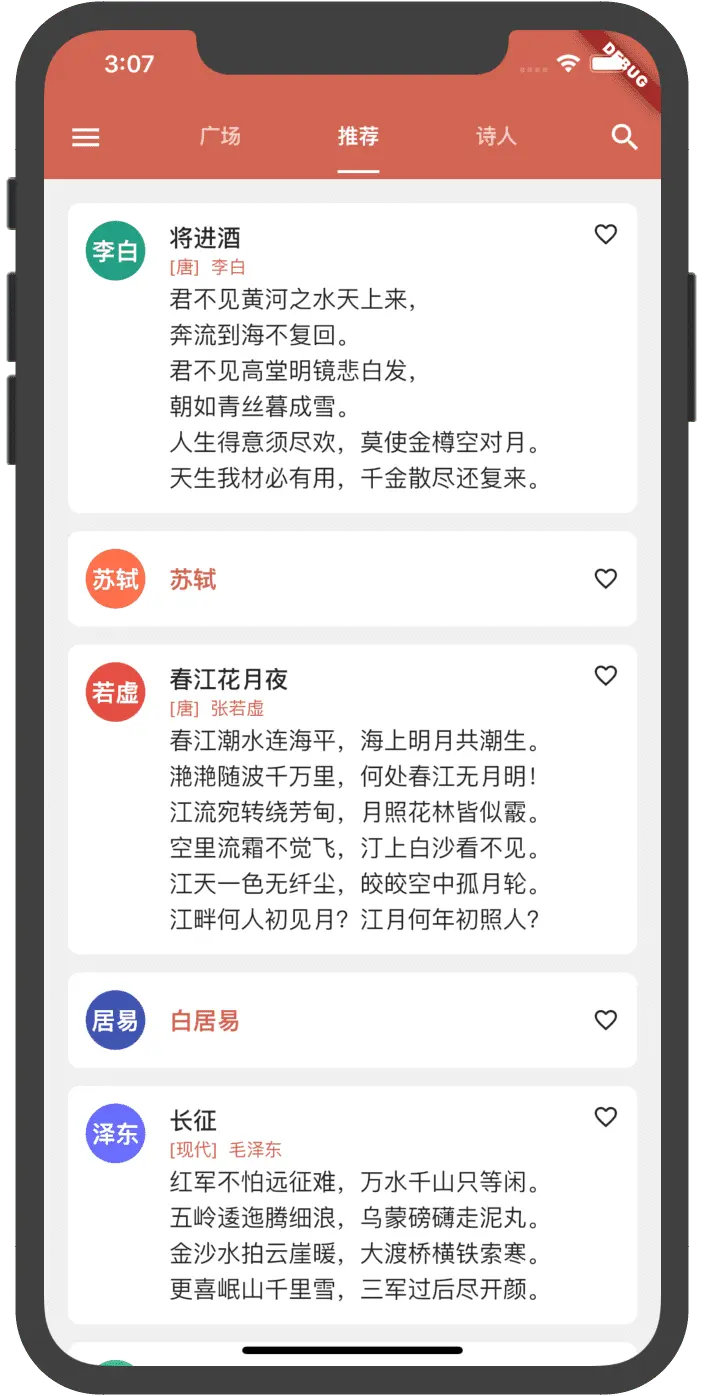
Task: Open the hamburger drawer menu
Action: click(x=86, y=137)
